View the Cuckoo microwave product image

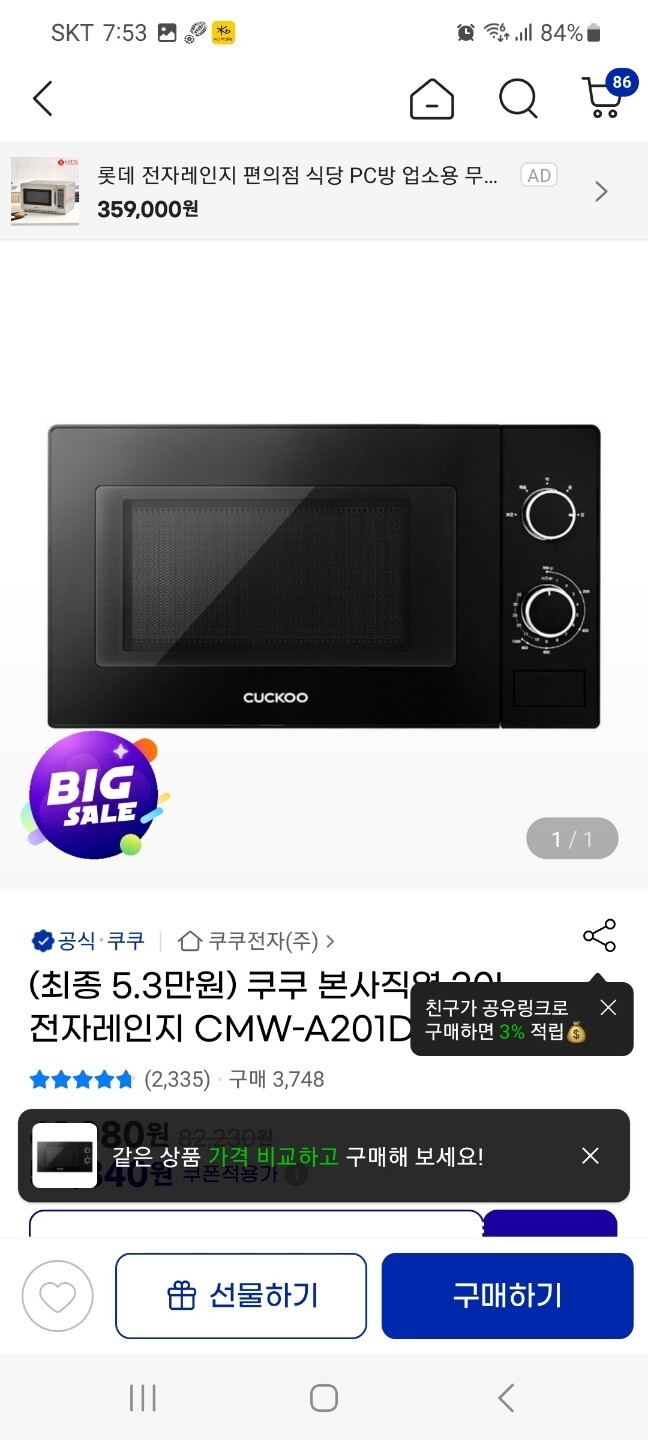(x=324, y=576)
